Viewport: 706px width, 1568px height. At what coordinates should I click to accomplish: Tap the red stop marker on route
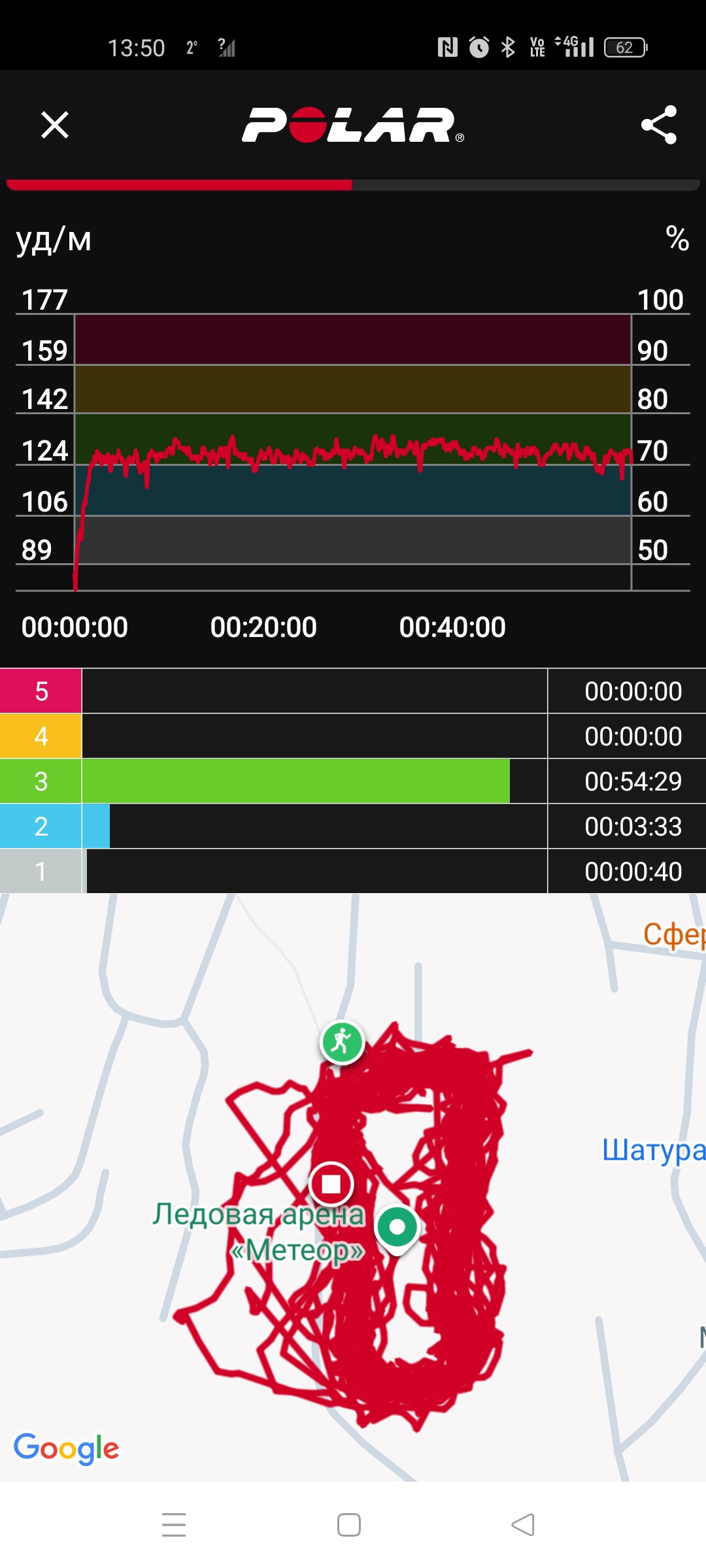331,1184
